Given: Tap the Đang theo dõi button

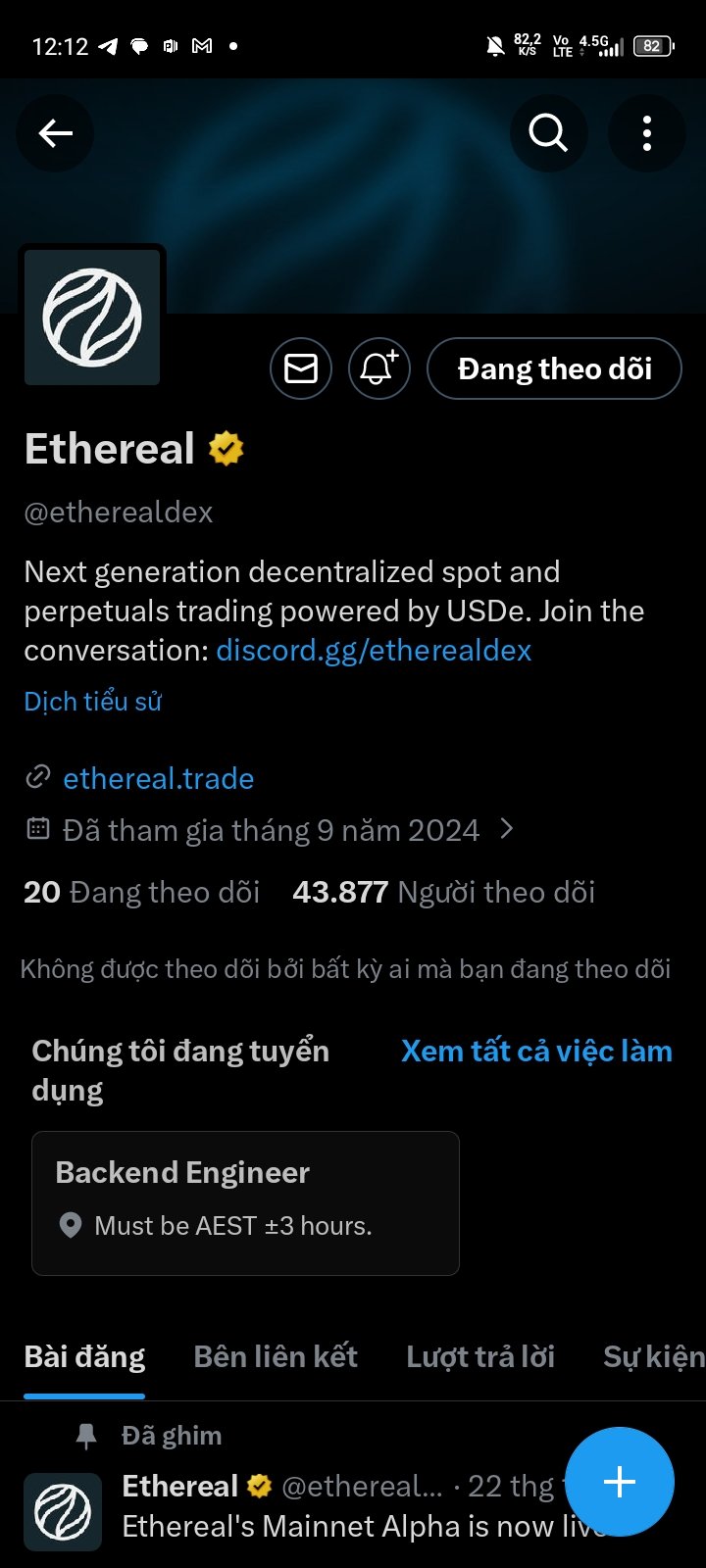Looking at the screenshot, I should point(554,368).
